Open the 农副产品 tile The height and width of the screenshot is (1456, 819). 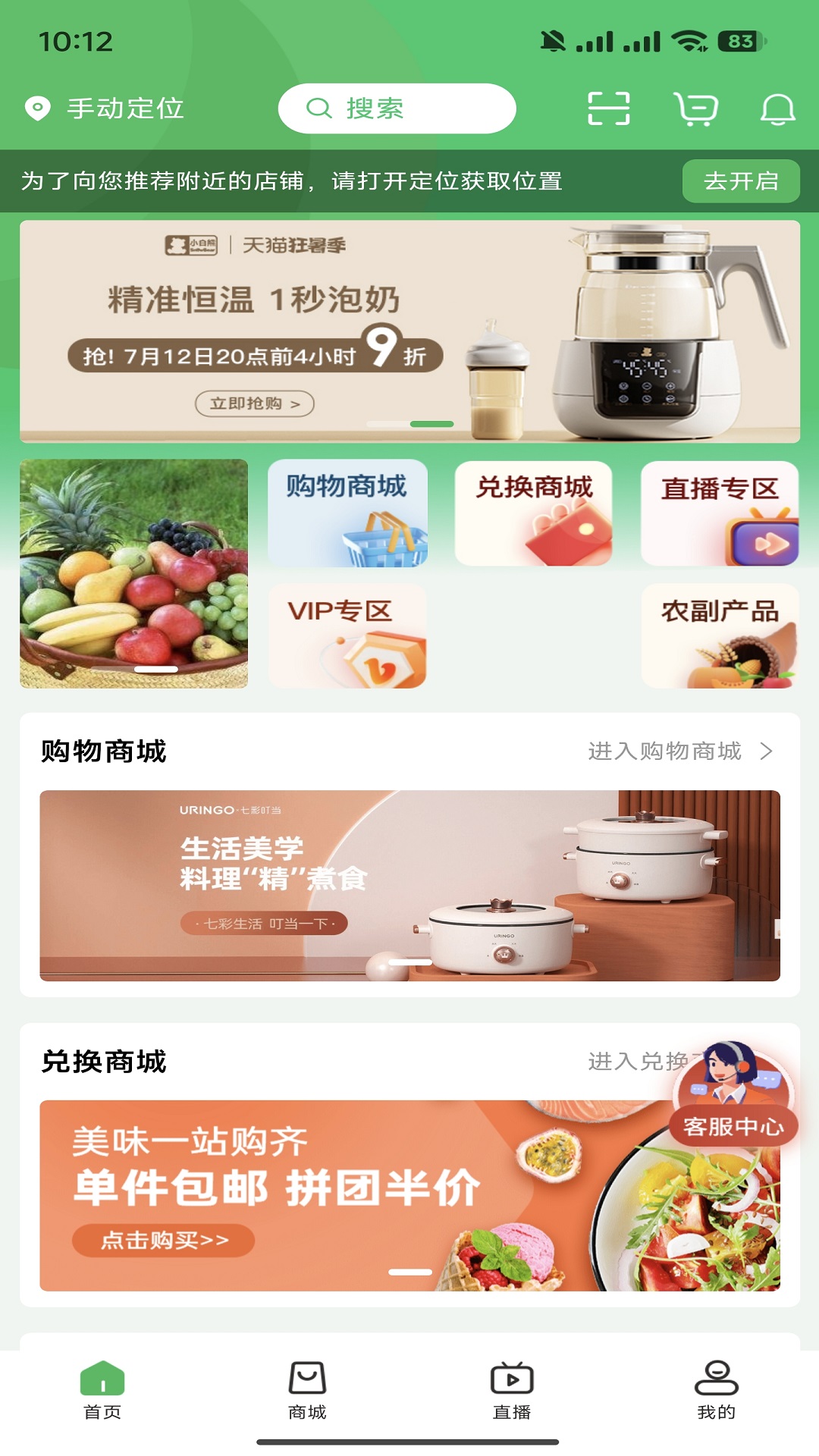point(720,636)
